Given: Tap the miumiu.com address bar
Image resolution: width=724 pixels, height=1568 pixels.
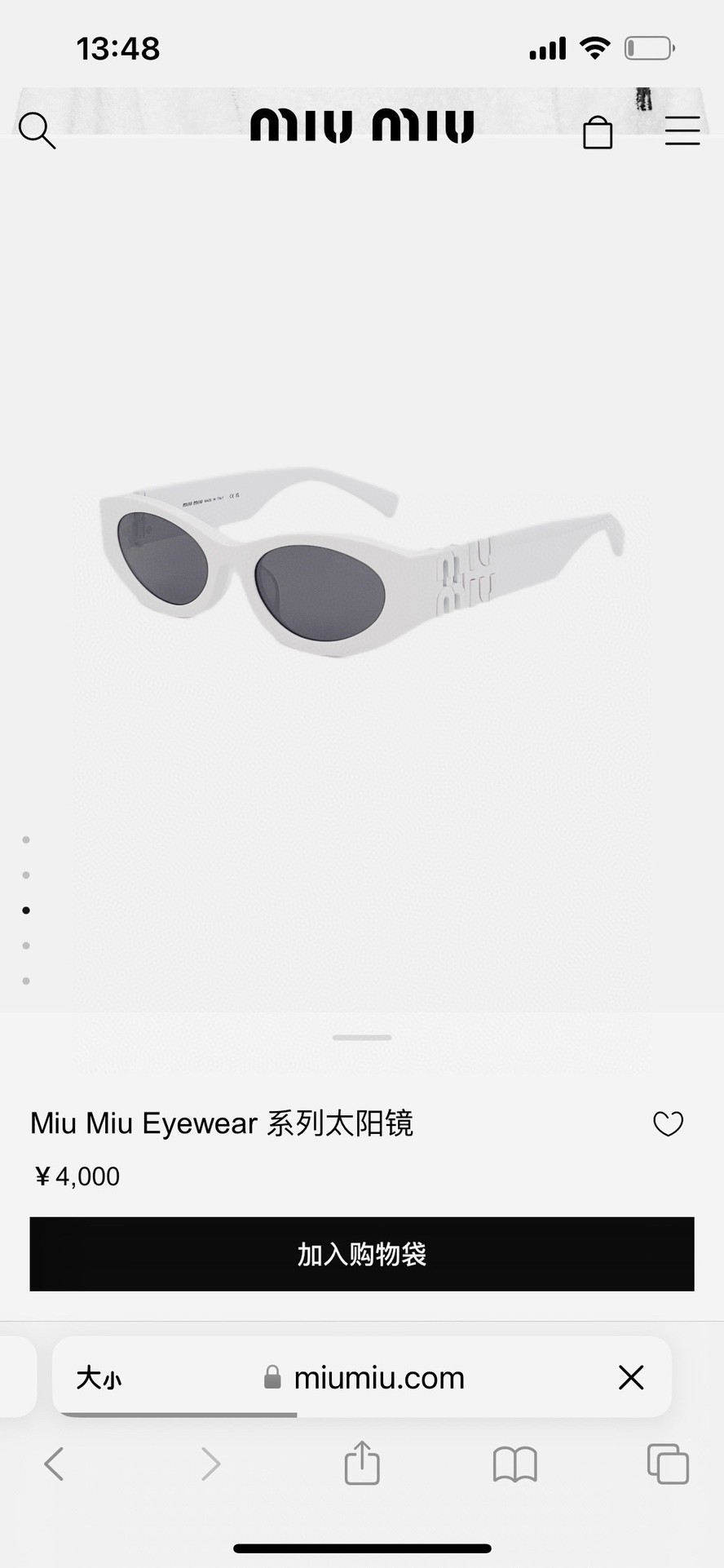Looking at the screenshot, I should pyautogui.click(x=364, y=1378).
